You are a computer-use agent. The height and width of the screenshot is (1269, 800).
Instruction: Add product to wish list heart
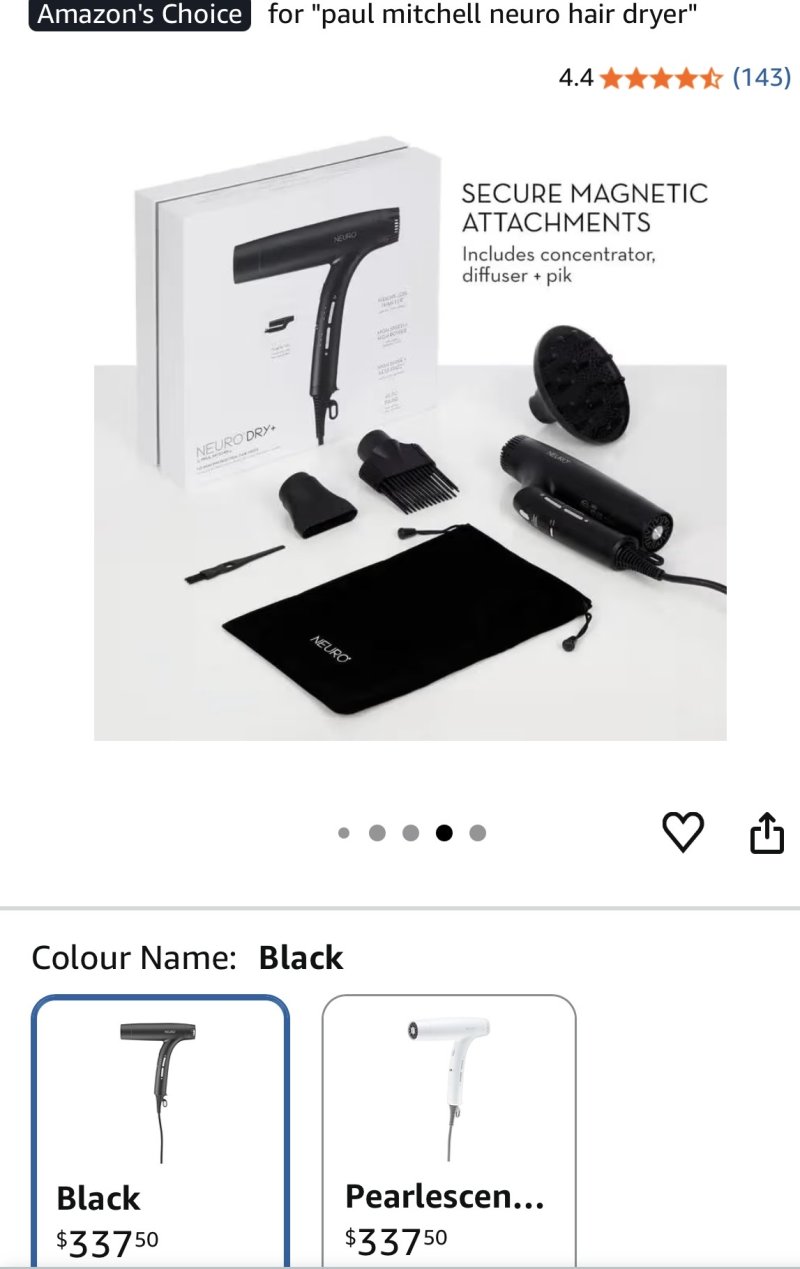click(684, 832)
